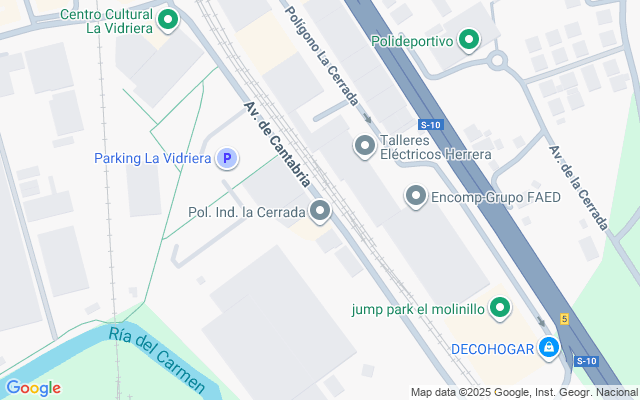The width and height of the screenshot is (640, 400).
Task: Select the Polideportivo place marker
Action: coord(467,41)
